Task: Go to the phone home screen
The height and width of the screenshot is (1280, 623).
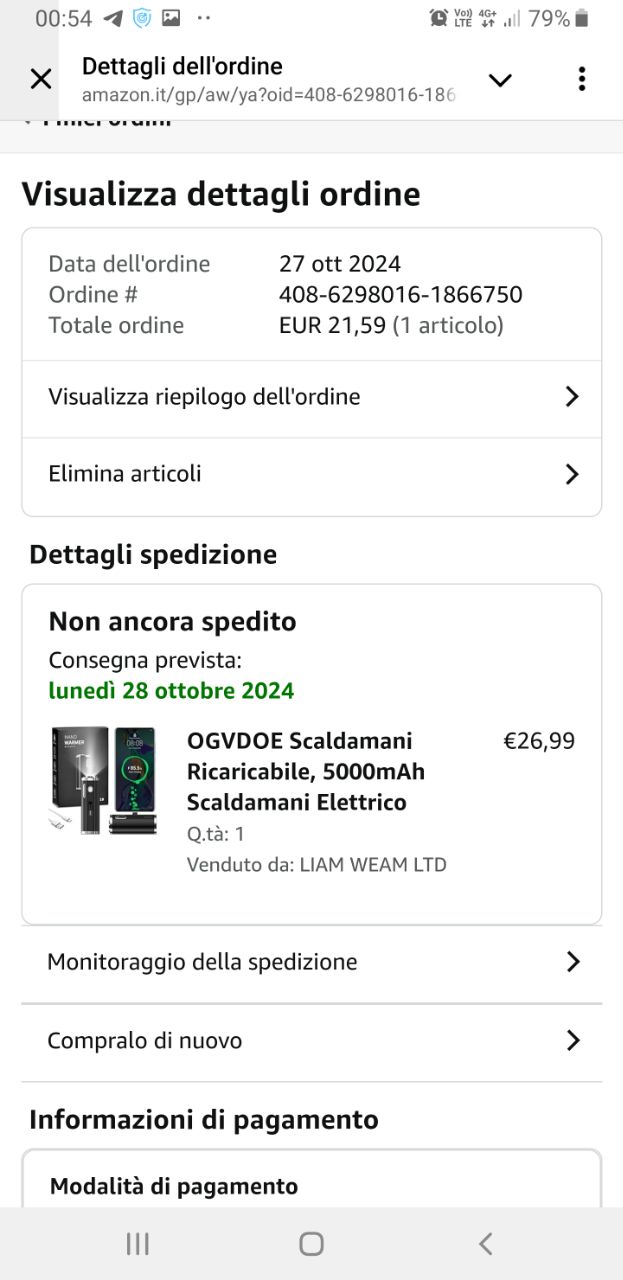Action: click(x=311, y=1243)
